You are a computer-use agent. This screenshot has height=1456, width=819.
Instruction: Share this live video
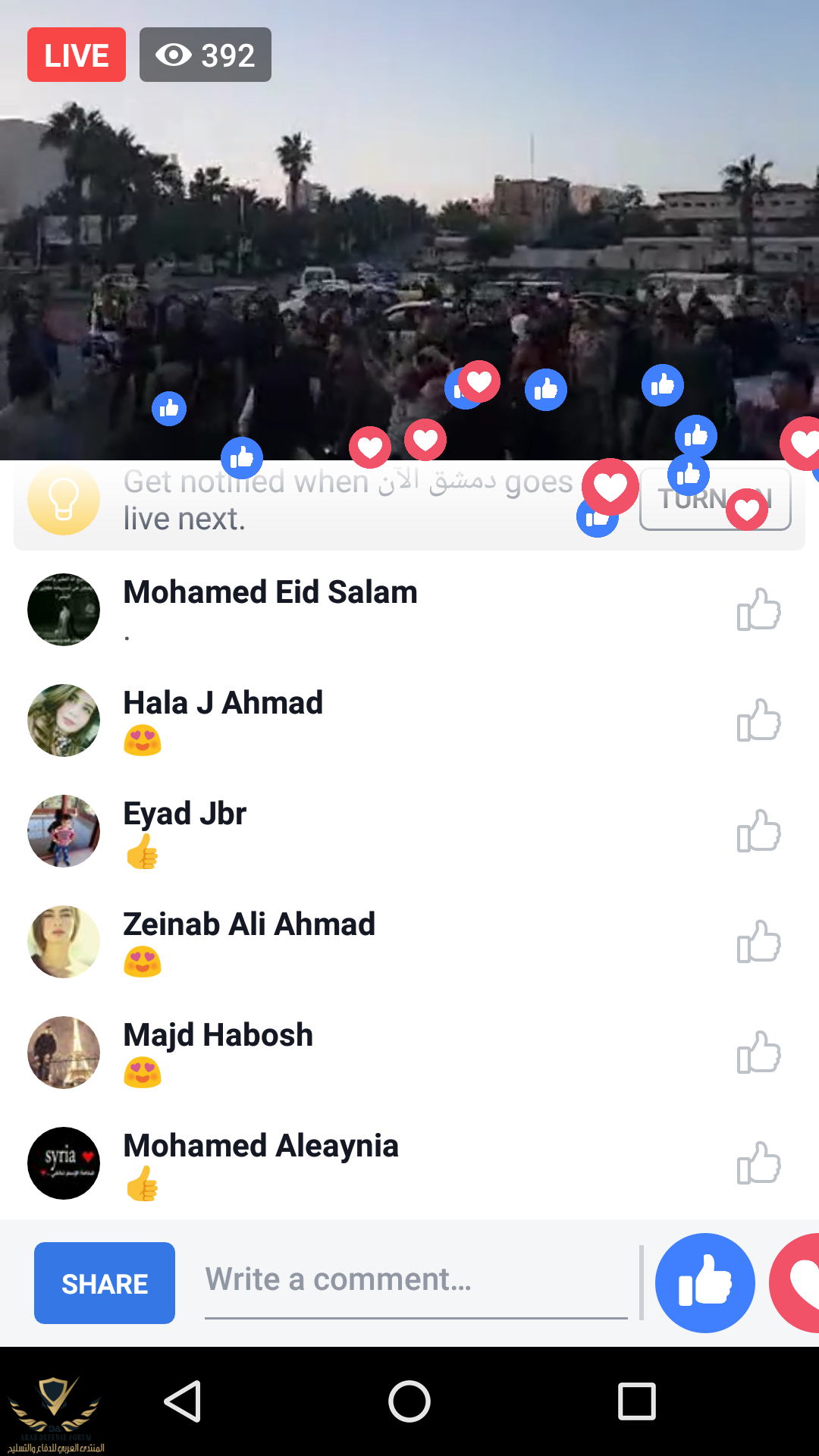(105, 1283)
